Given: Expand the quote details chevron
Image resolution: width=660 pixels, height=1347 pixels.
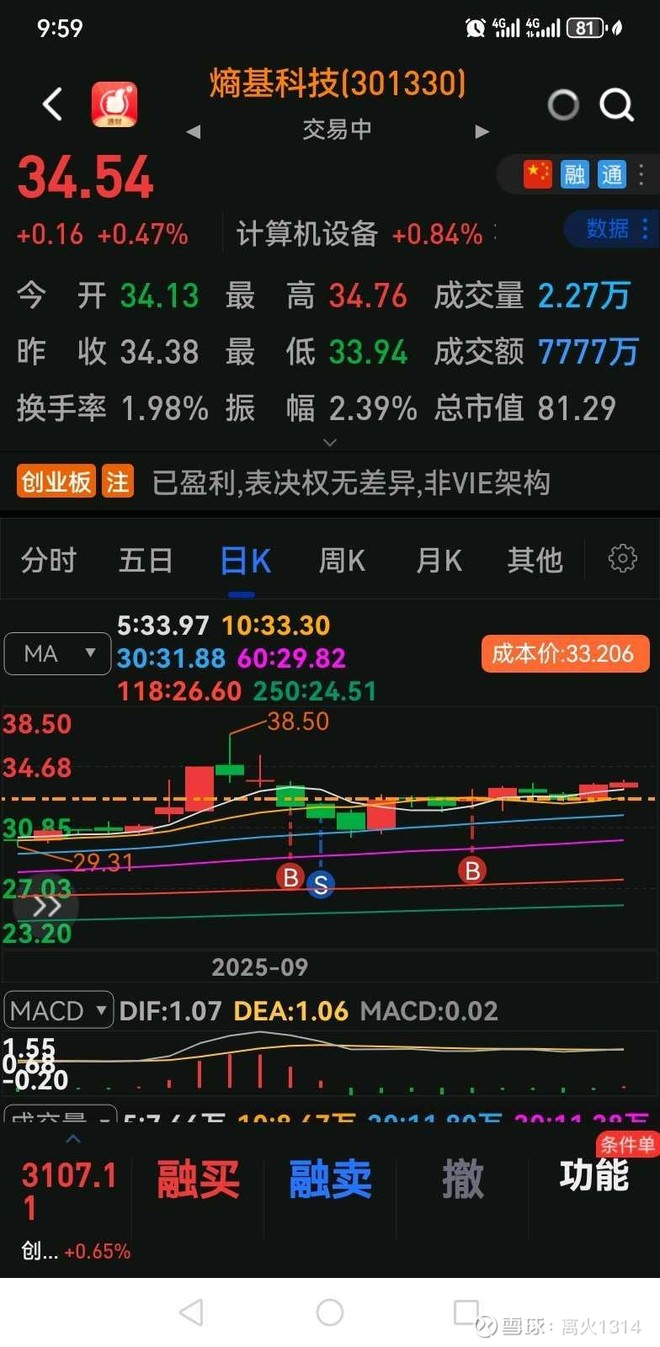Looking at the screenshot, I should pos(330,441).
